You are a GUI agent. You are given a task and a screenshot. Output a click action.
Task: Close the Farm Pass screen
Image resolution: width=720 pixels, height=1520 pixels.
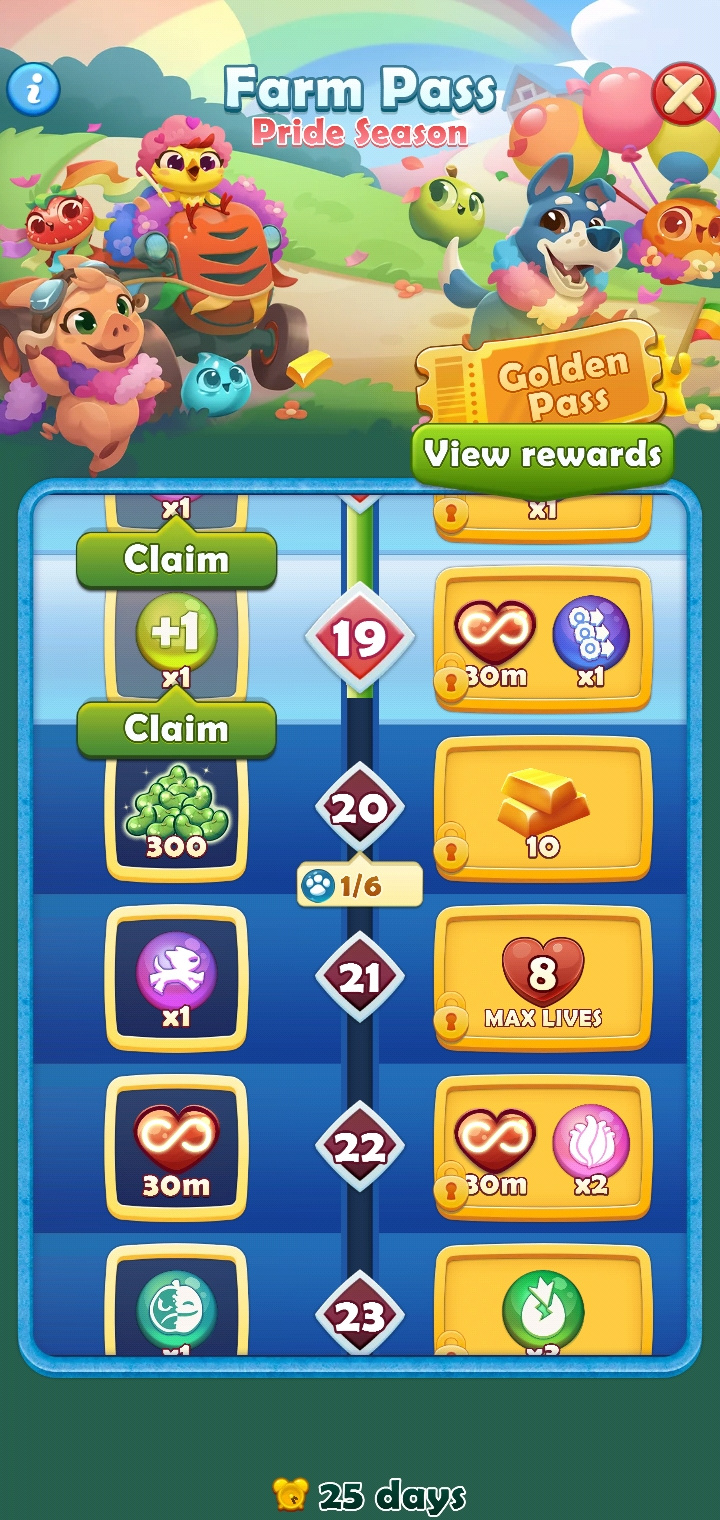pos(682,95)
